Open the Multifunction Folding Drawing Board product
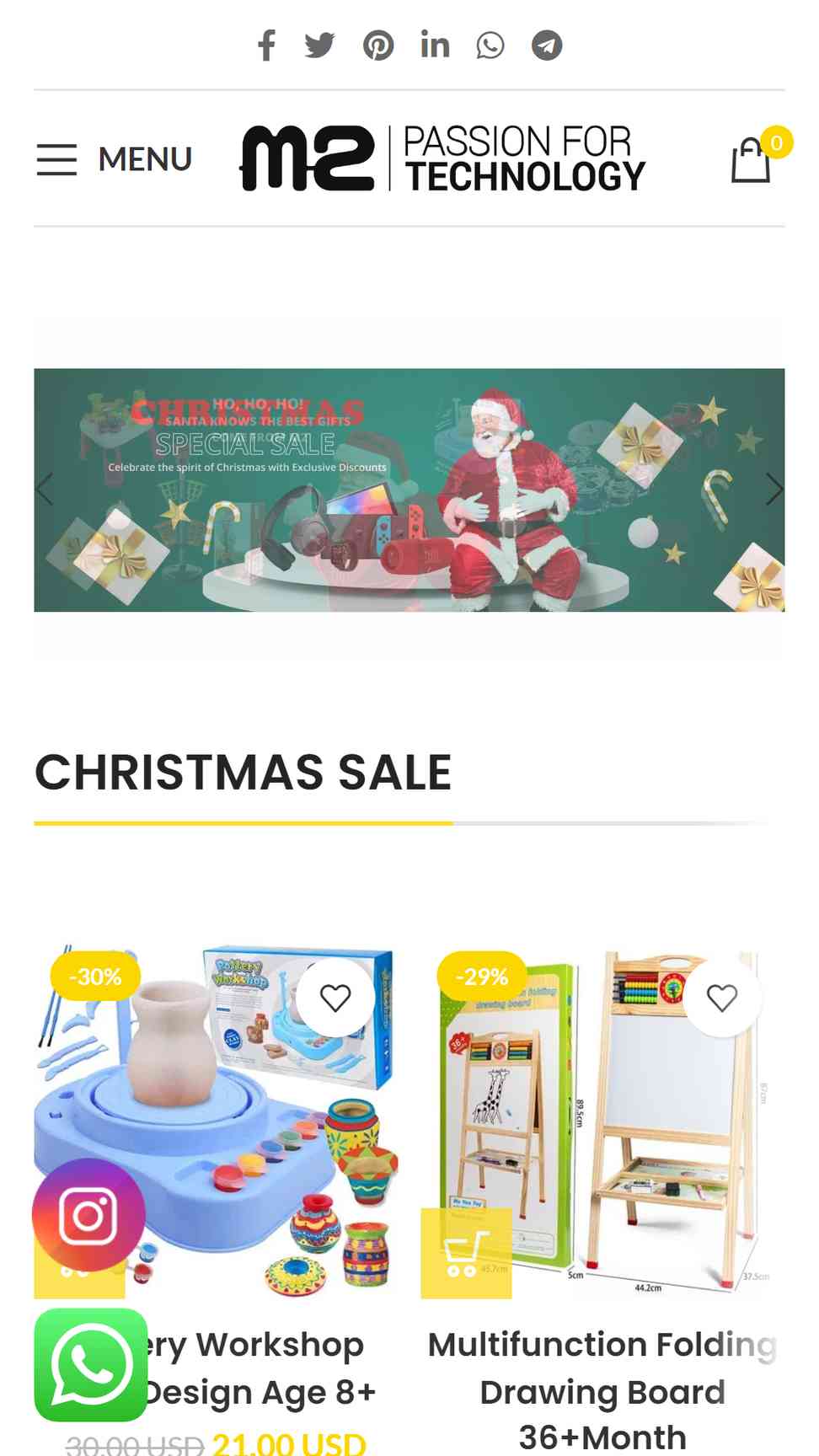The image size is (819, 1456). 602,1392
